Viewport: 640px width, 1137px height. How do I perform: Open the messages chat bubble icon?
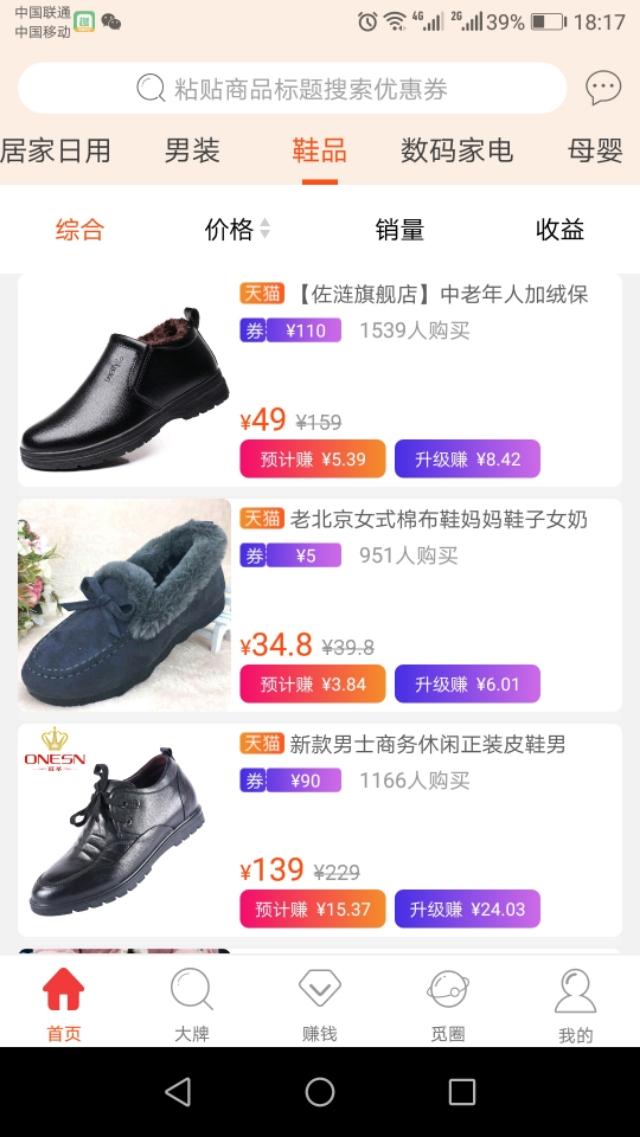point(603,88)
